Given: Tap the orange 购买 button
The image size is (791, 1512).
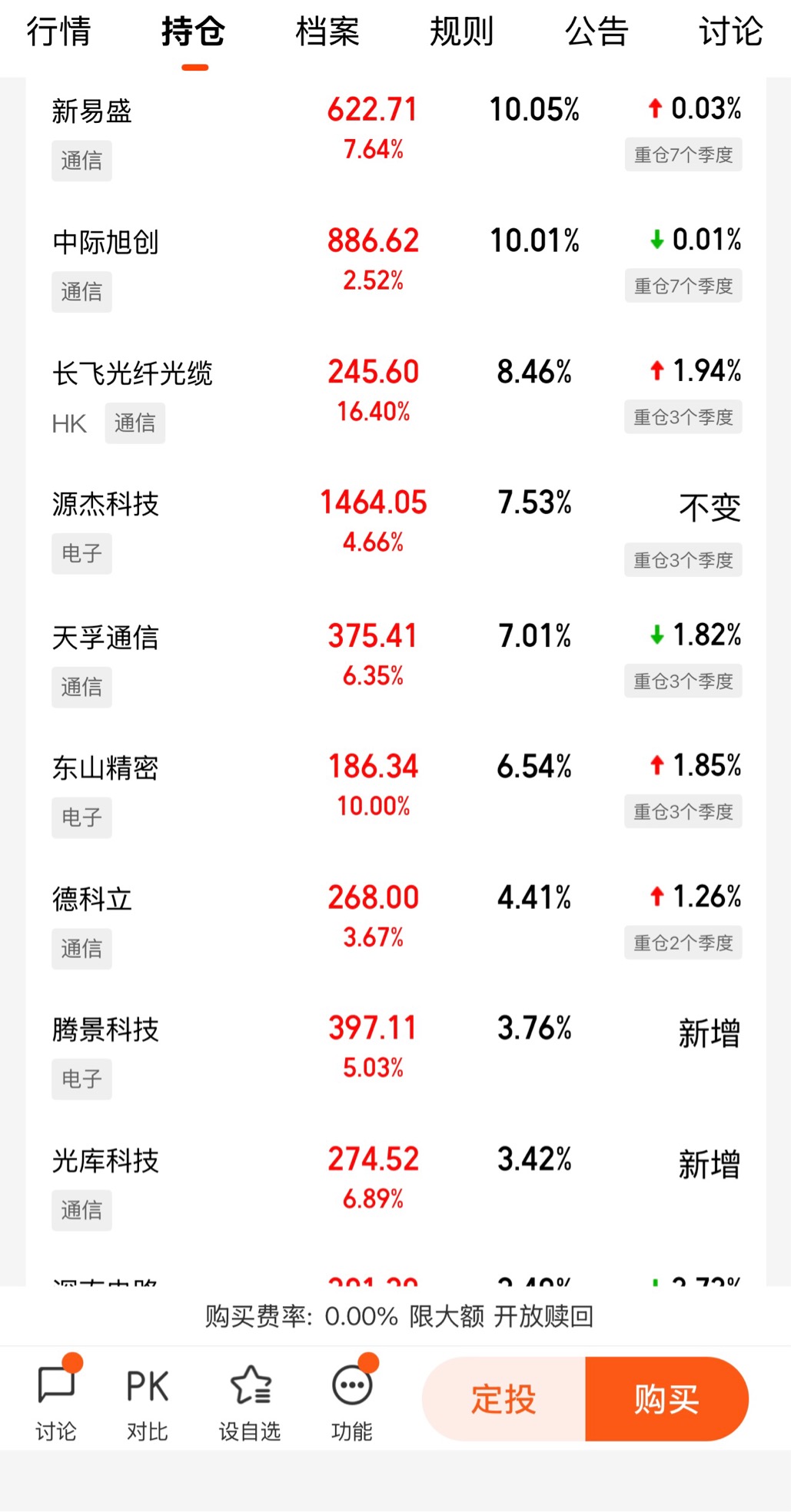Looking at the screenshot, I should pos(666,1398).
